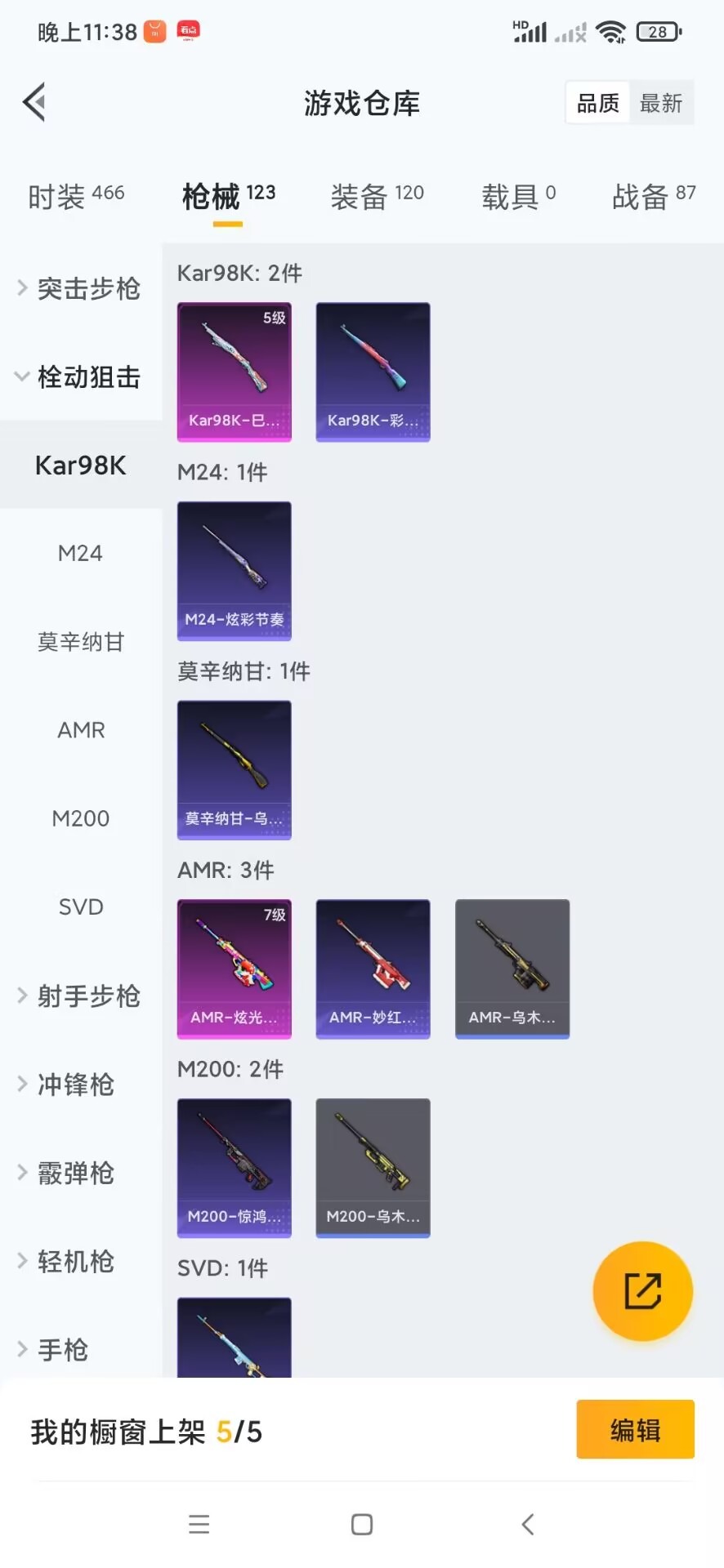
Task: Select 莫辛纳甘 in the side list
Action: coord(80,642)
